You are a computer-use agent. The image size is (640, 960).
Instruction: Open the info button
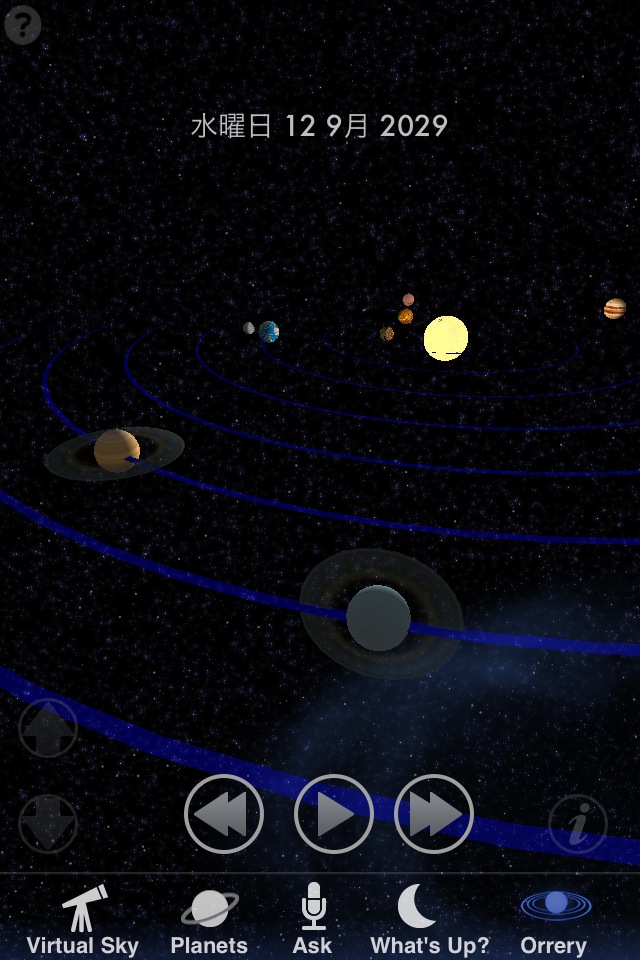pyautogui.click(x=577, y=824)
